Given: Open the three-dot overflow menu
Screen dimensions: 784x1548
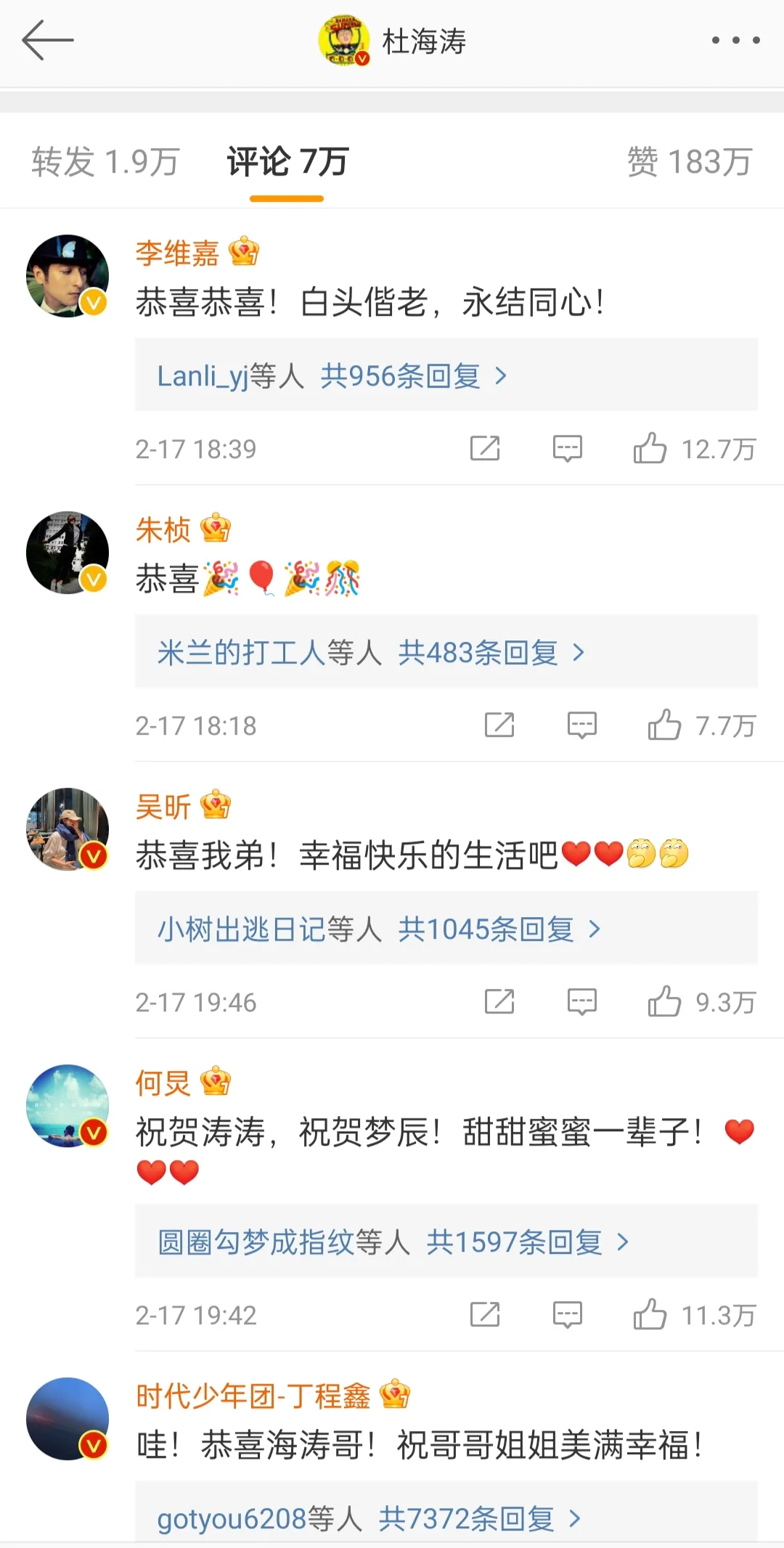Looking at the screenshot, I should click(x=735, y=41).
